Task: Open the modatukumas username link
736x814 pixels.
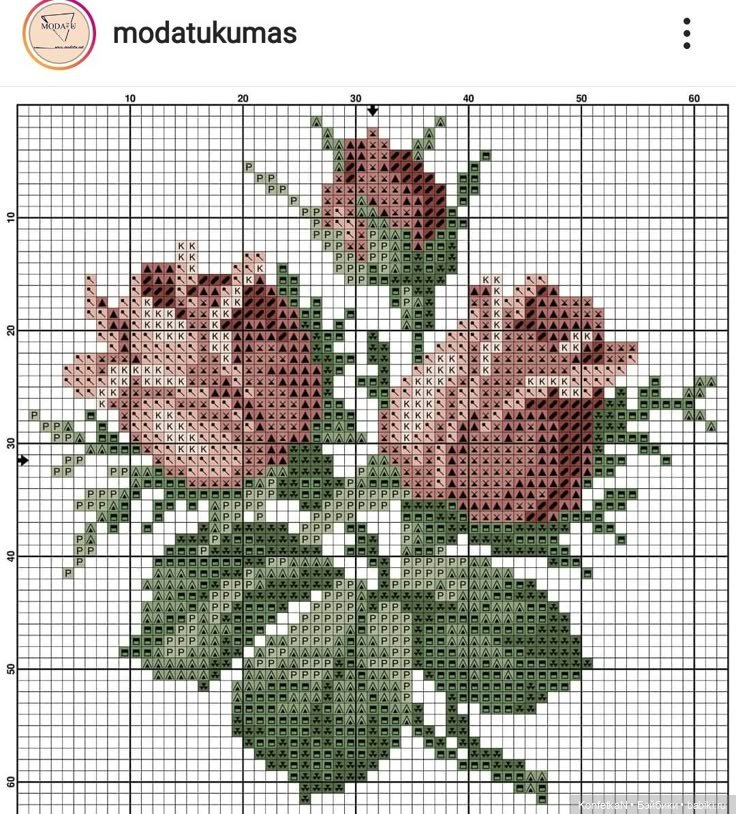Action: pyautogui.click(x=204, y=33)
